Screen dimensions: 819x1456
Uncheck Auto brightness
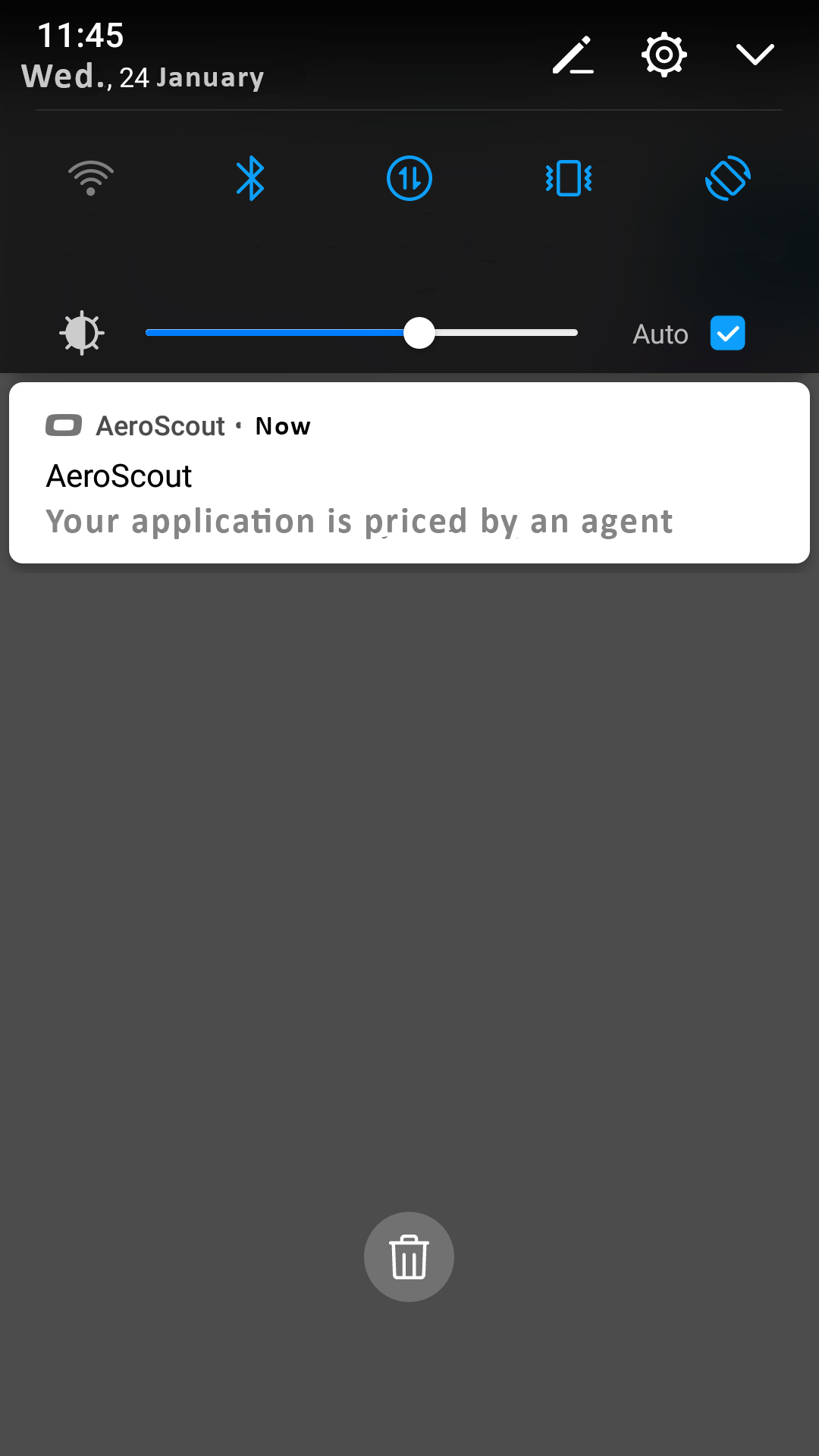click(728, 333)
